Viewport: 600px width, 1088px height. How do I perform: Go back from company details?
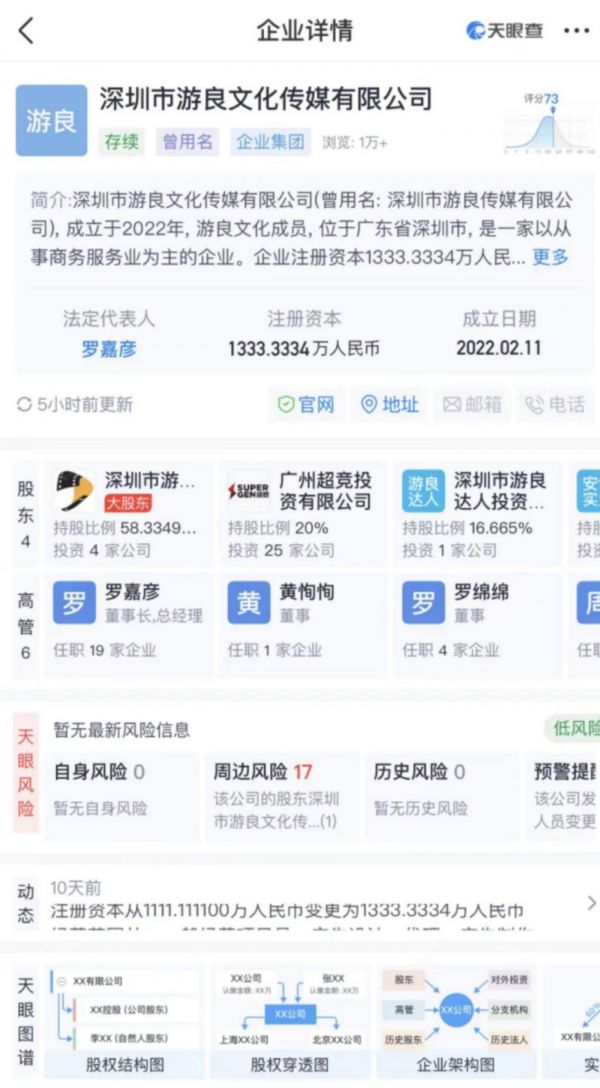coord(26,30)
